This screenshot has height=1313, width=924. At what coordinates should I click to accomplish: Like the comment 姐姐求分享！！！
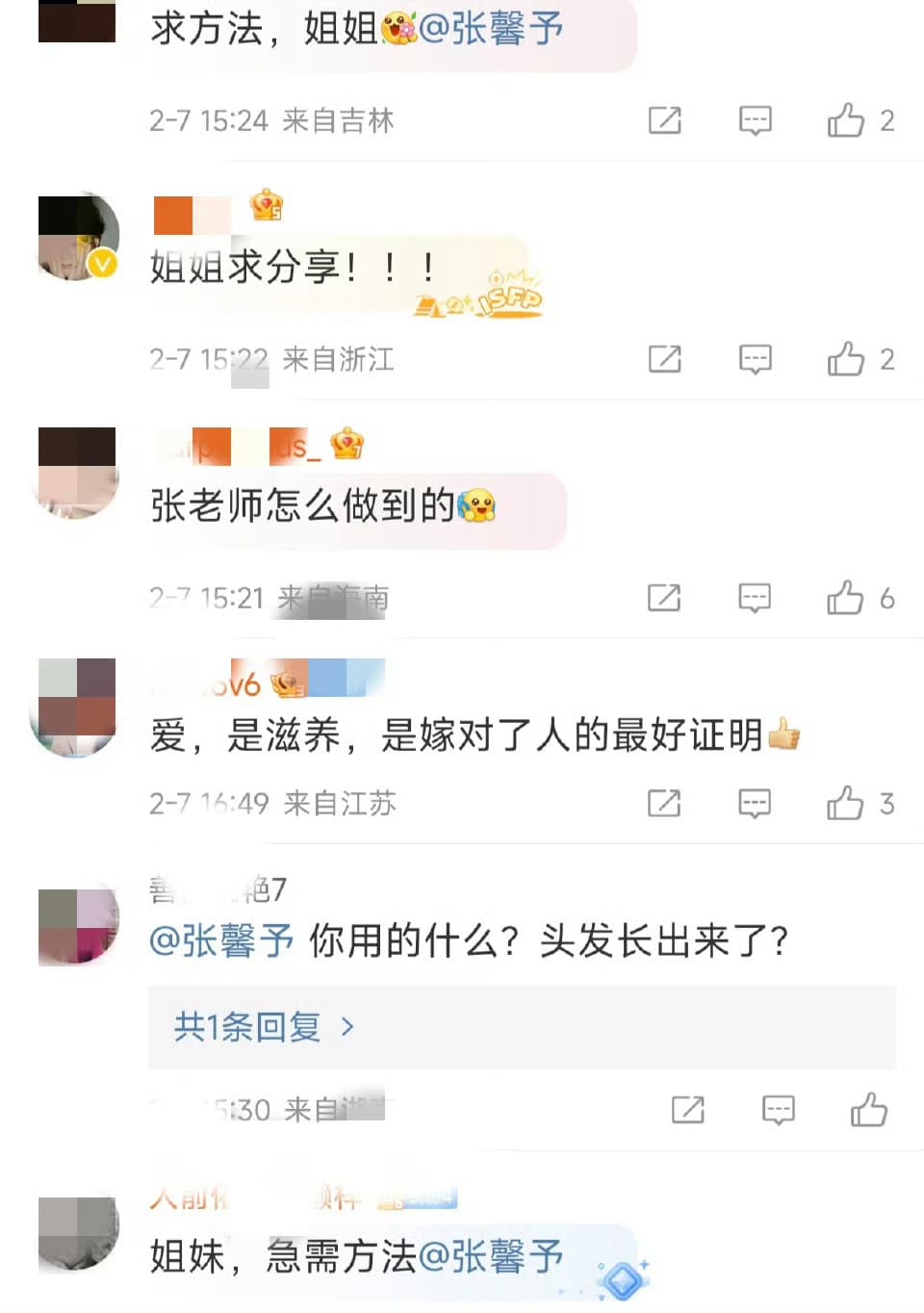pos(846,359)
